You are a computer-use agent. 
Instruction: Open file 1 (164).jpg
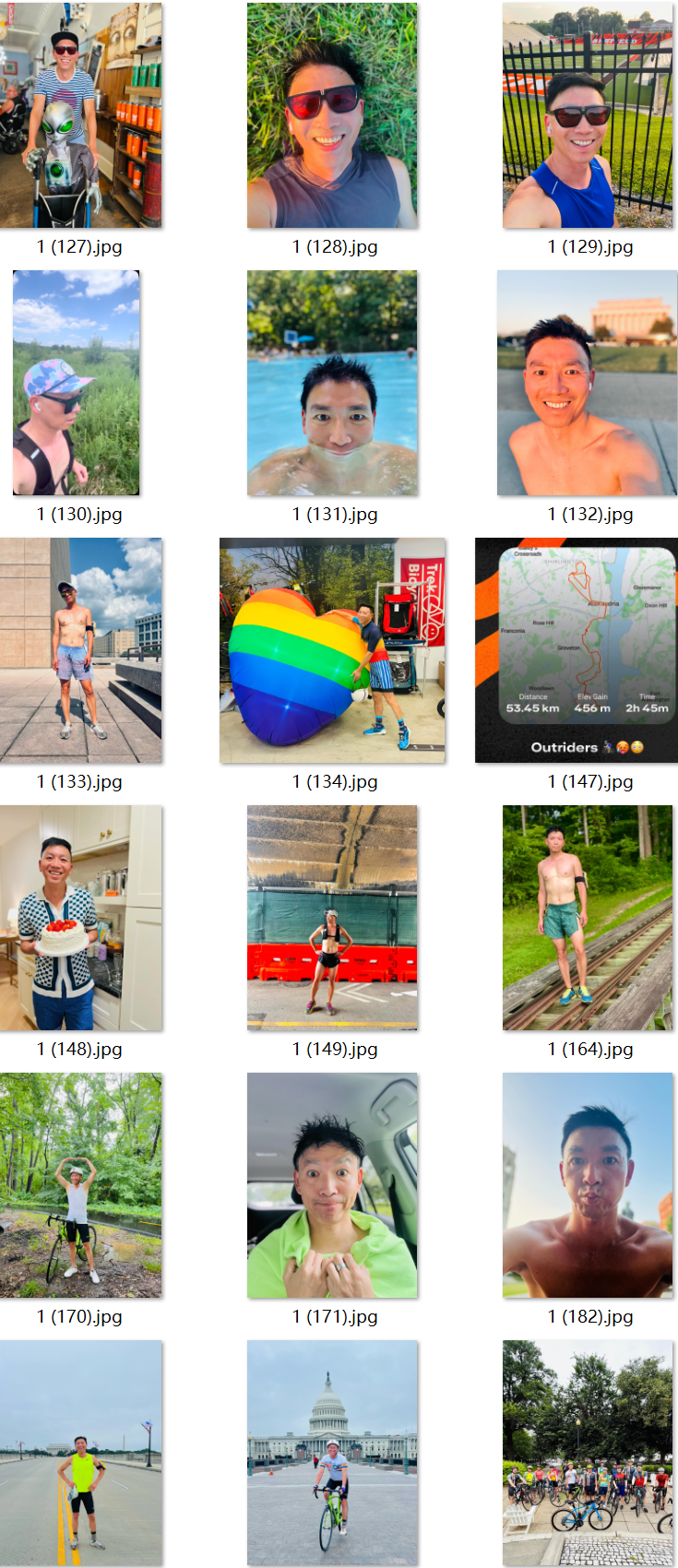point(588,918)
